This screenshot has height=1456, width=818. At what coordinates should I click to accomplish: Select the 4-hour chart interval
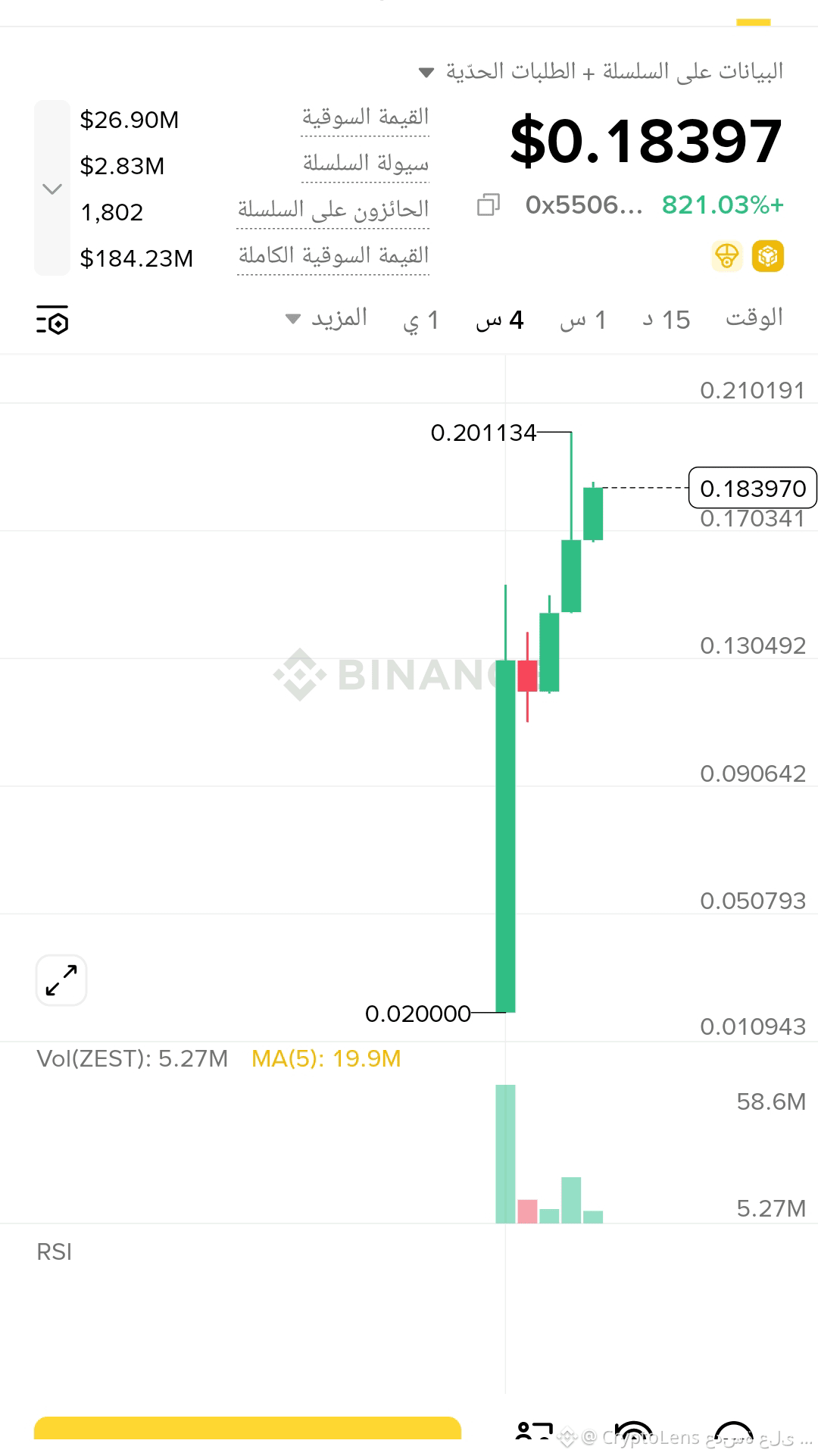coord(500,320)
